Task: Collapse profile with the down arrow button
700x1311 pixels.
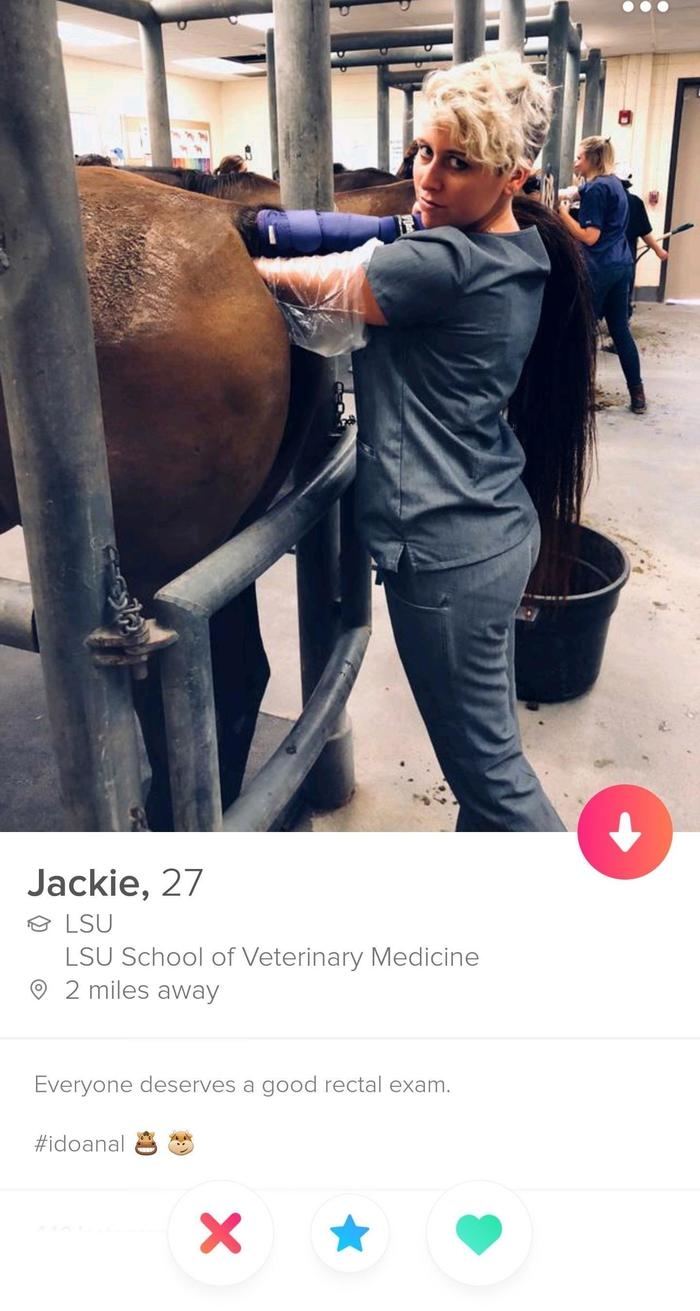Action: click(625, 832)
